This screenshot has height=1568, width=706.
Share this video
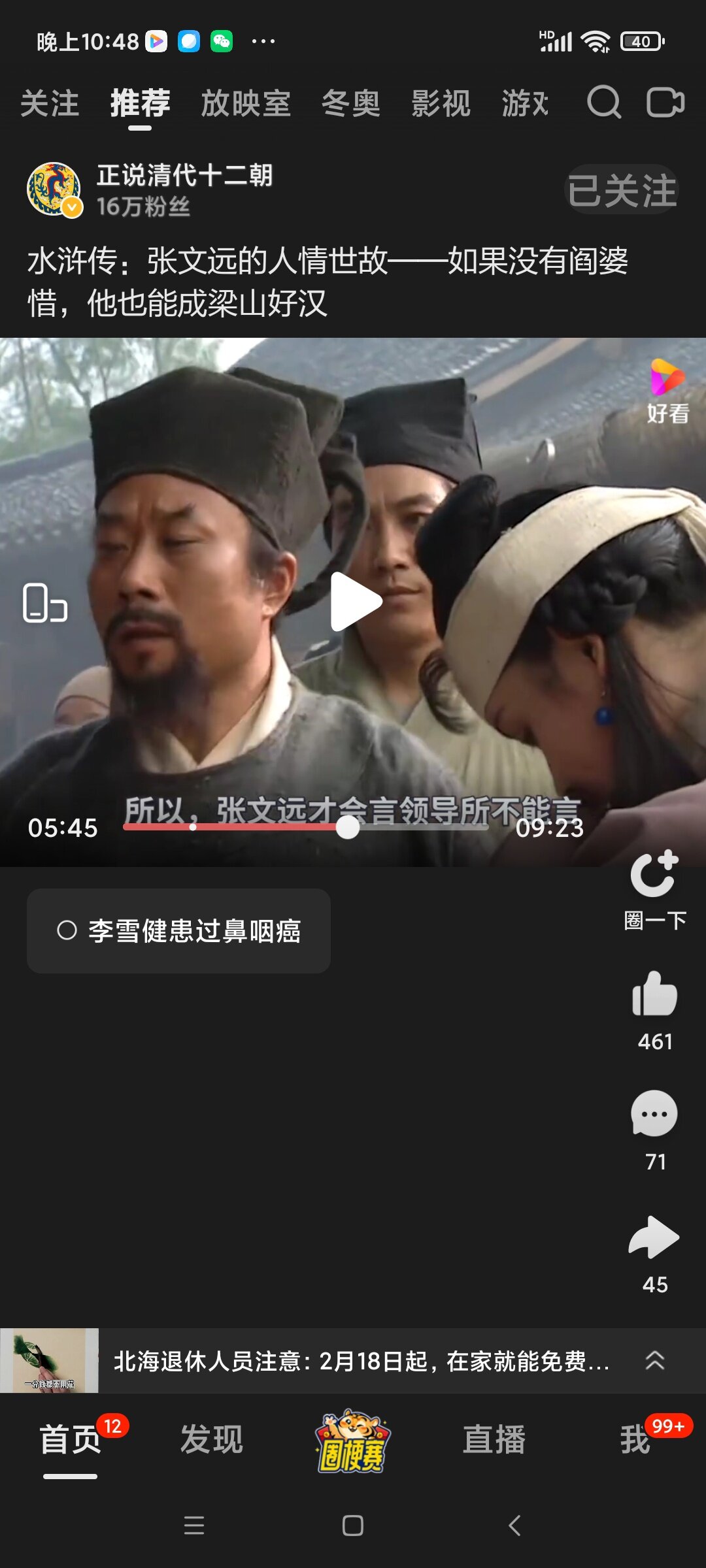click(x=654, y=1237)
